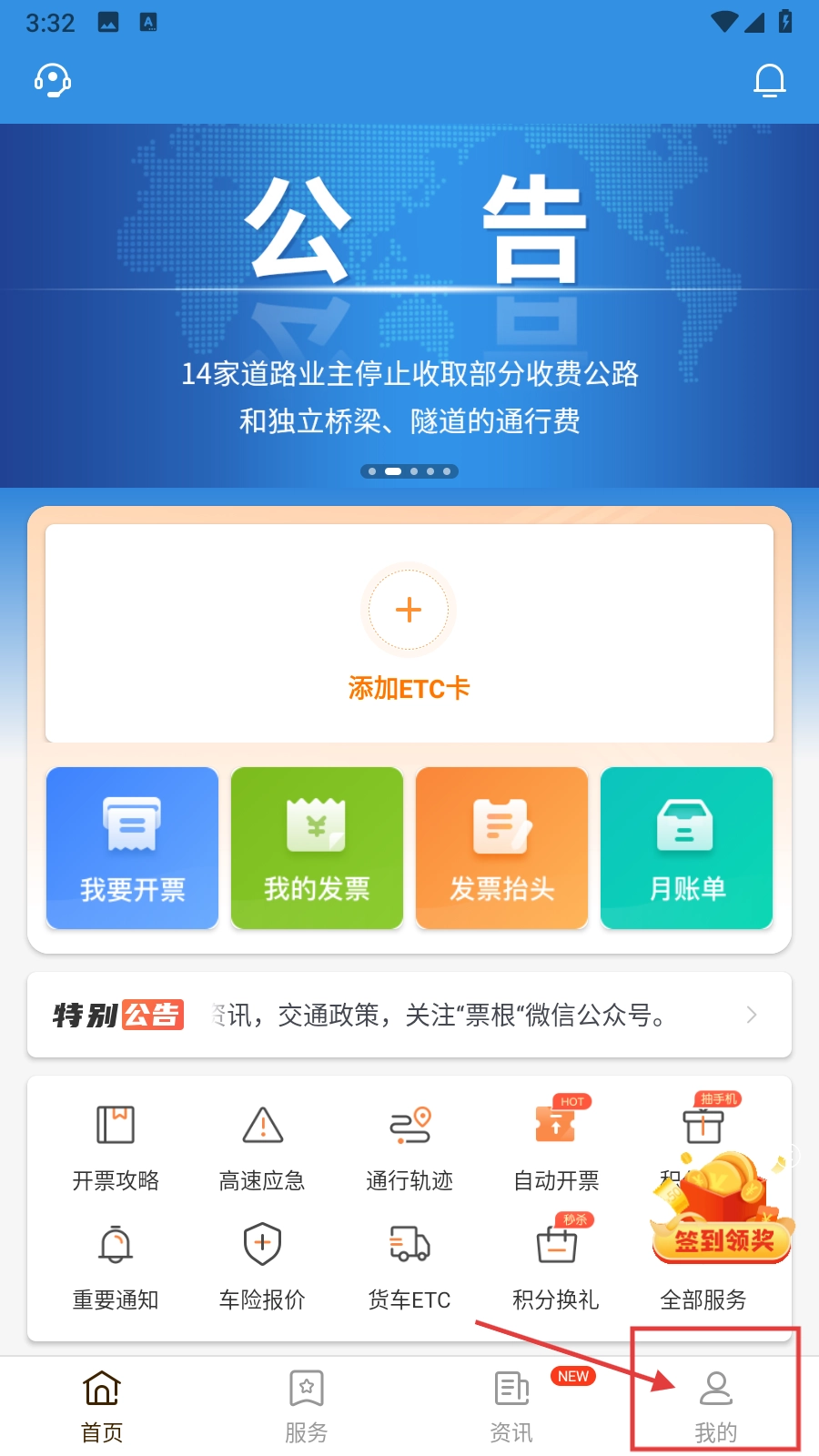
Task: Open 我的发票 tile
Action: click(317, 848)
